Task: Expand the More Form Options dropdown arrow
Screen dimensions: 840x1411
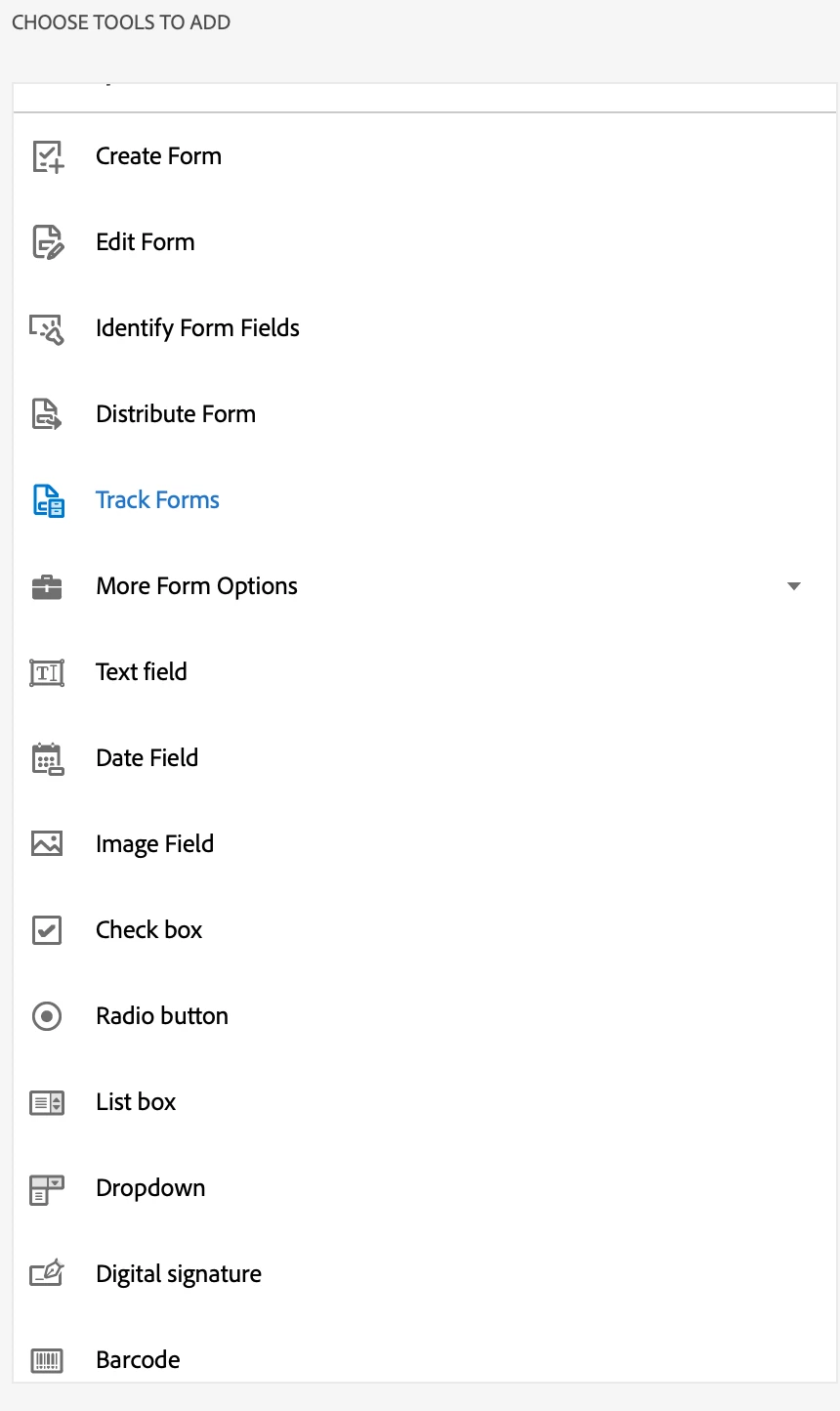Action: [793, 586]
